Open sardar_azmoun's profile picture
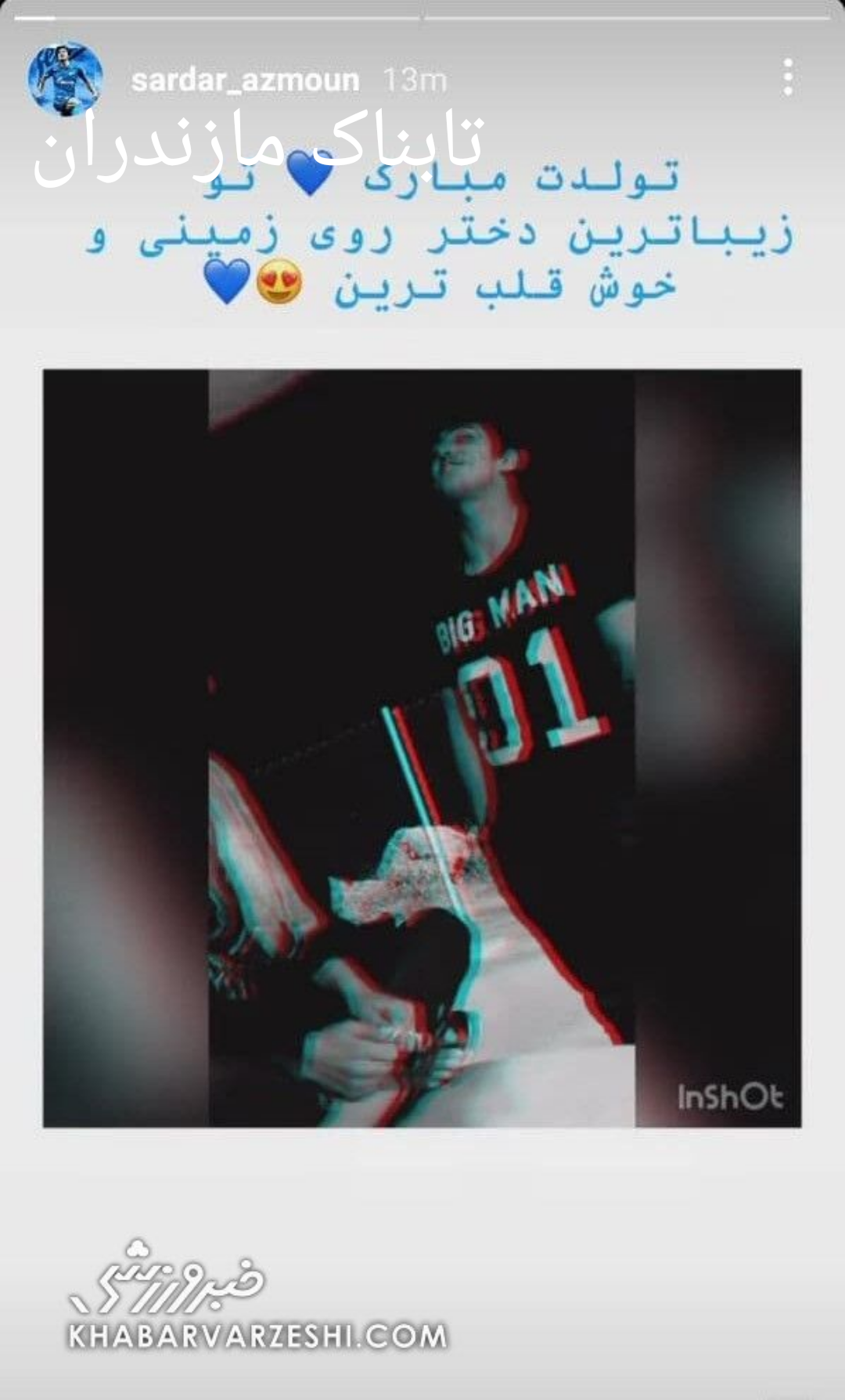 tap(66, 79)
